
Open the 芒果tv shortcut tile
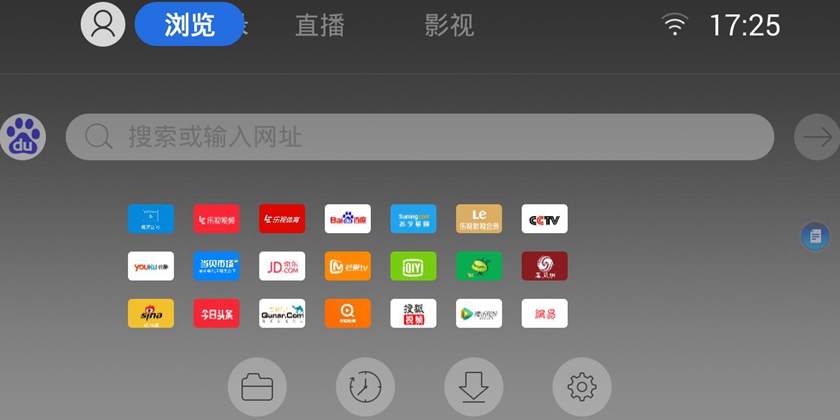348,266
